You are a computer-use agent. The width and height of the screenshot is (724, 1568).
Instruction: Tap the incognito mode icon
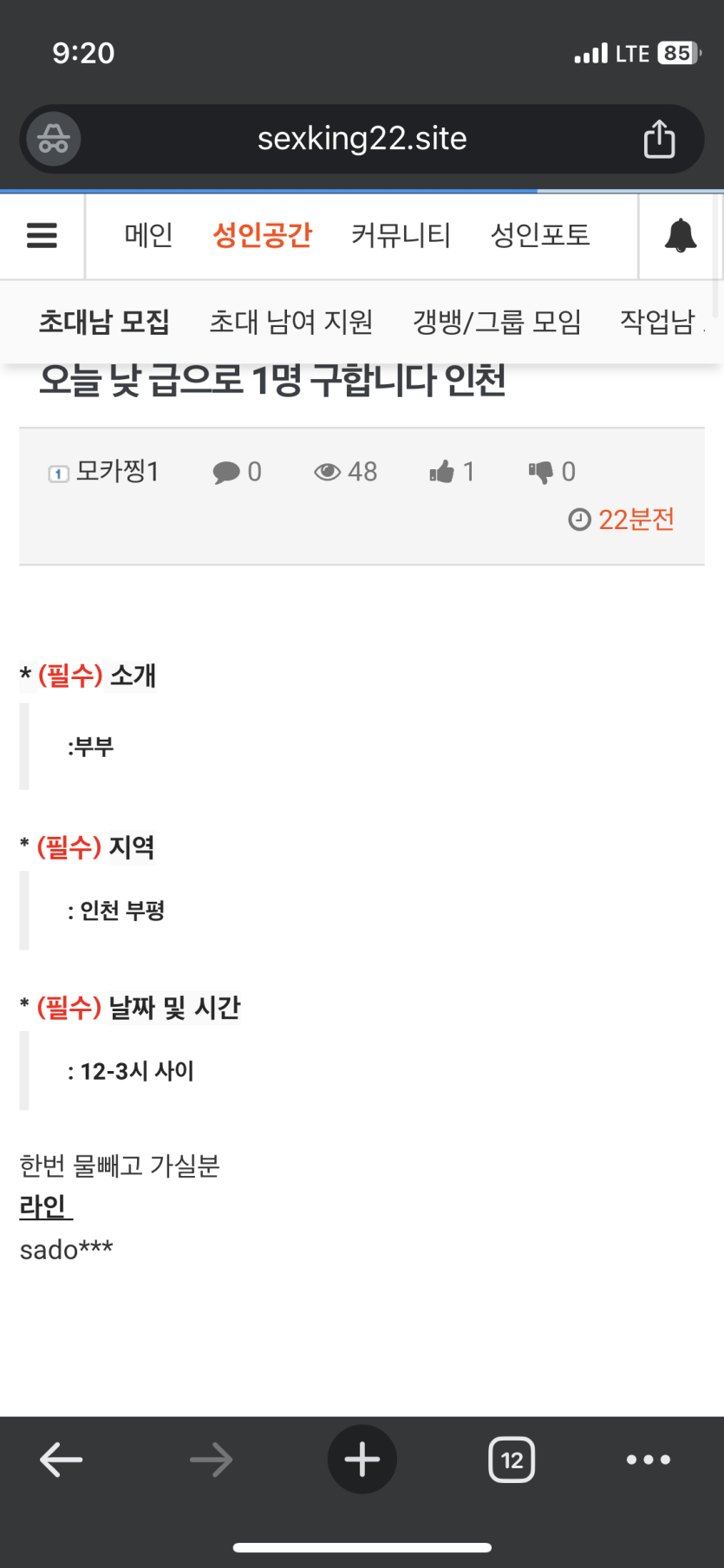coord(54,139)
